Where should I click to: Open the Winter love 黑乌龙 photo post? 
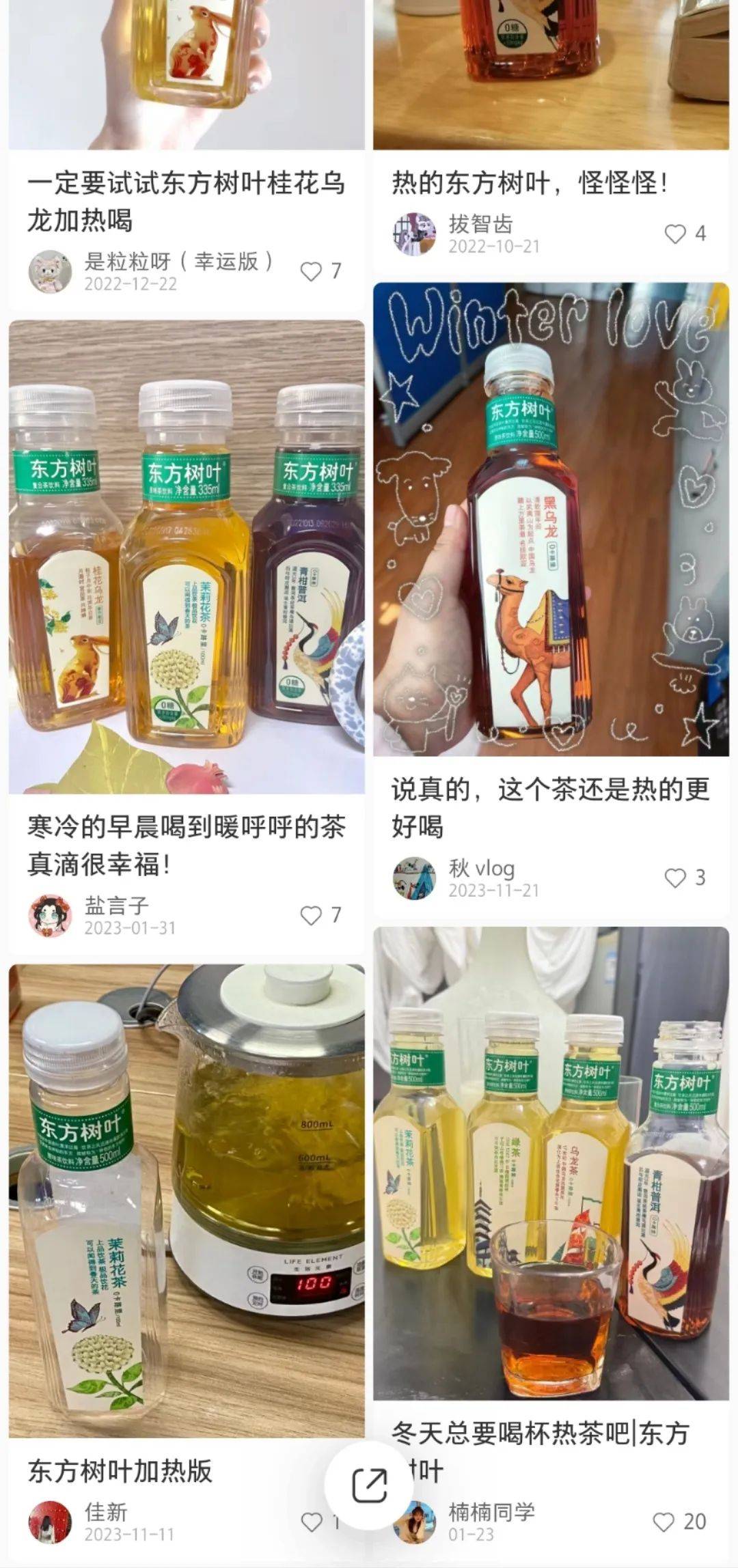551,519
